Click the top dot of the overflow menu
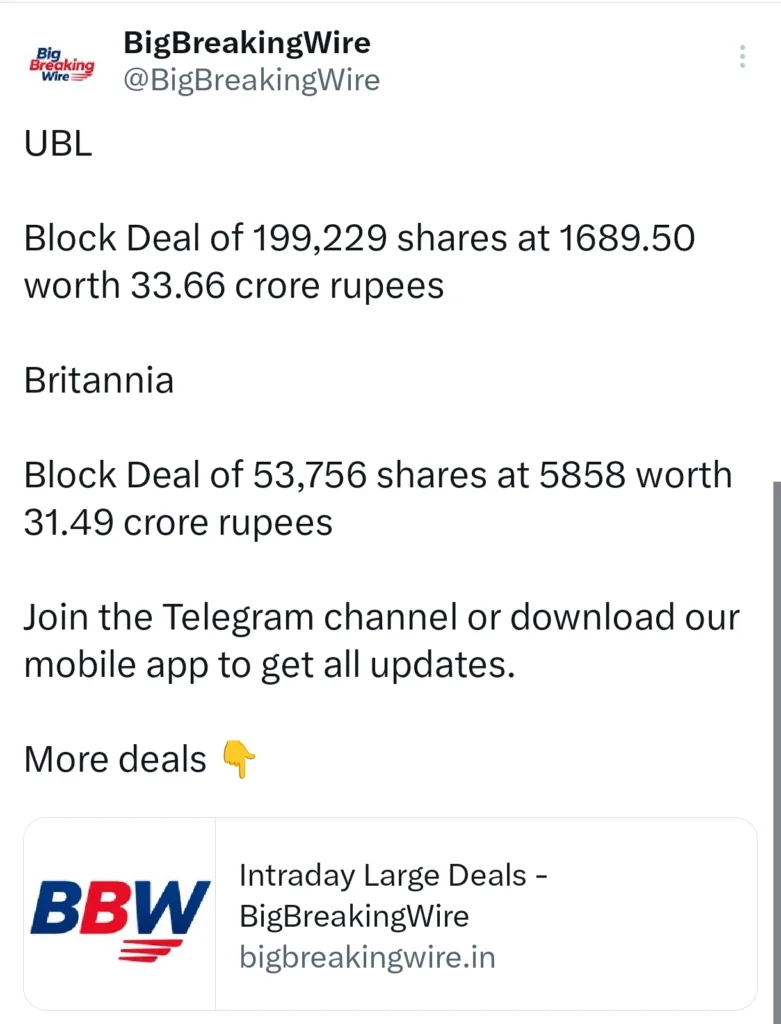The width and height of the screenshot is (781, 1024). click(742, 47)
